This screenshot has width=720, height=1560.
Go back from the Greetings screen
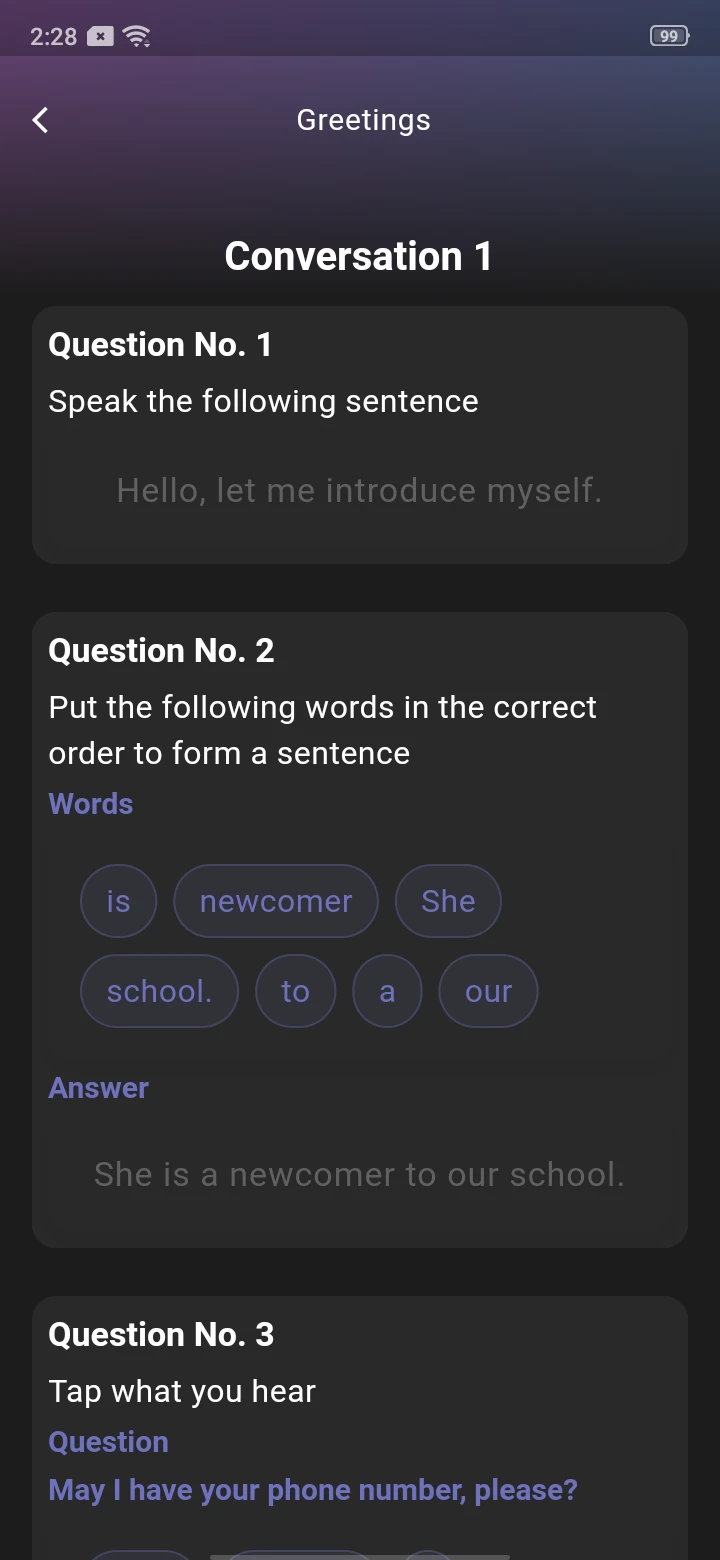[40, 120]
